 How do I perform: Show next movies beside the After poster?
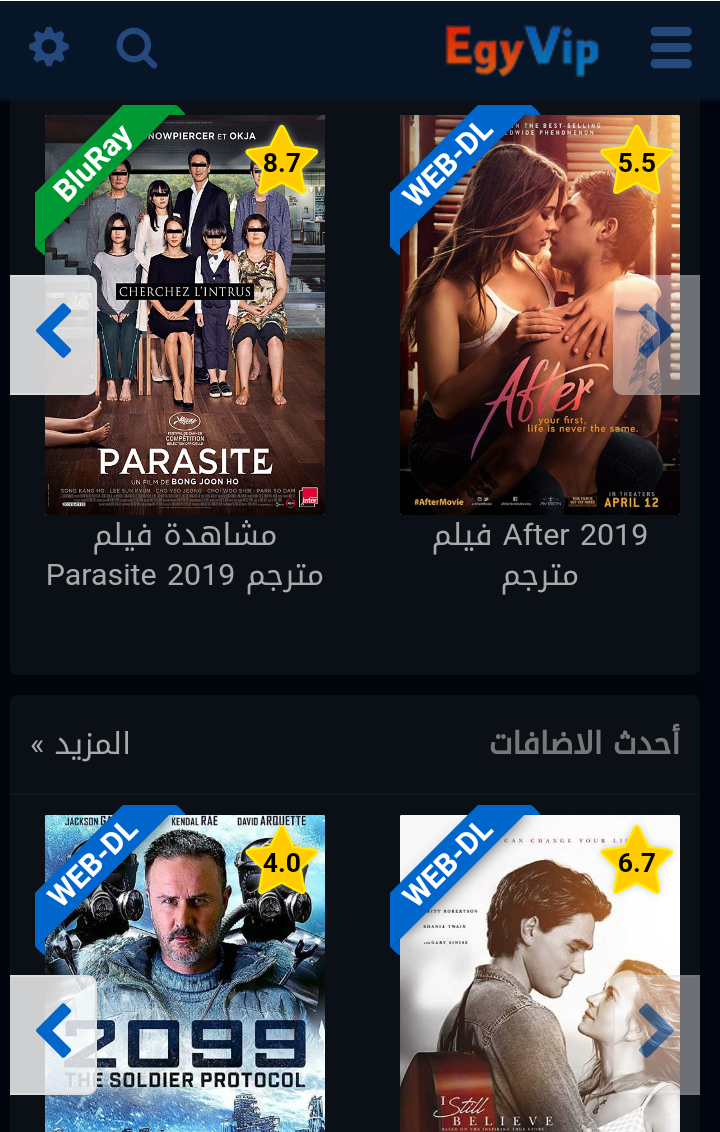click(656, 333)
